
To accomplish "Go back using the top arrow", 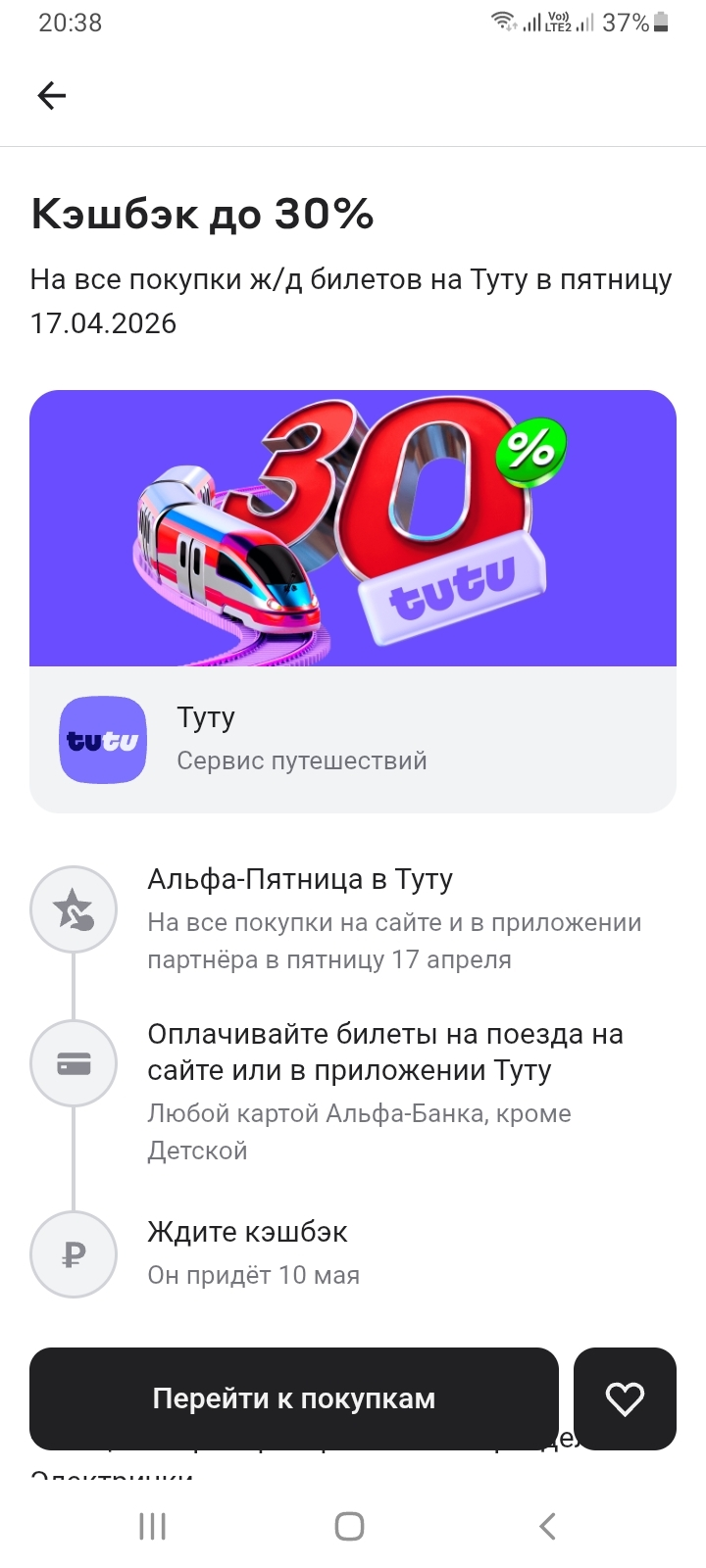I will click(x=51, y=95).
